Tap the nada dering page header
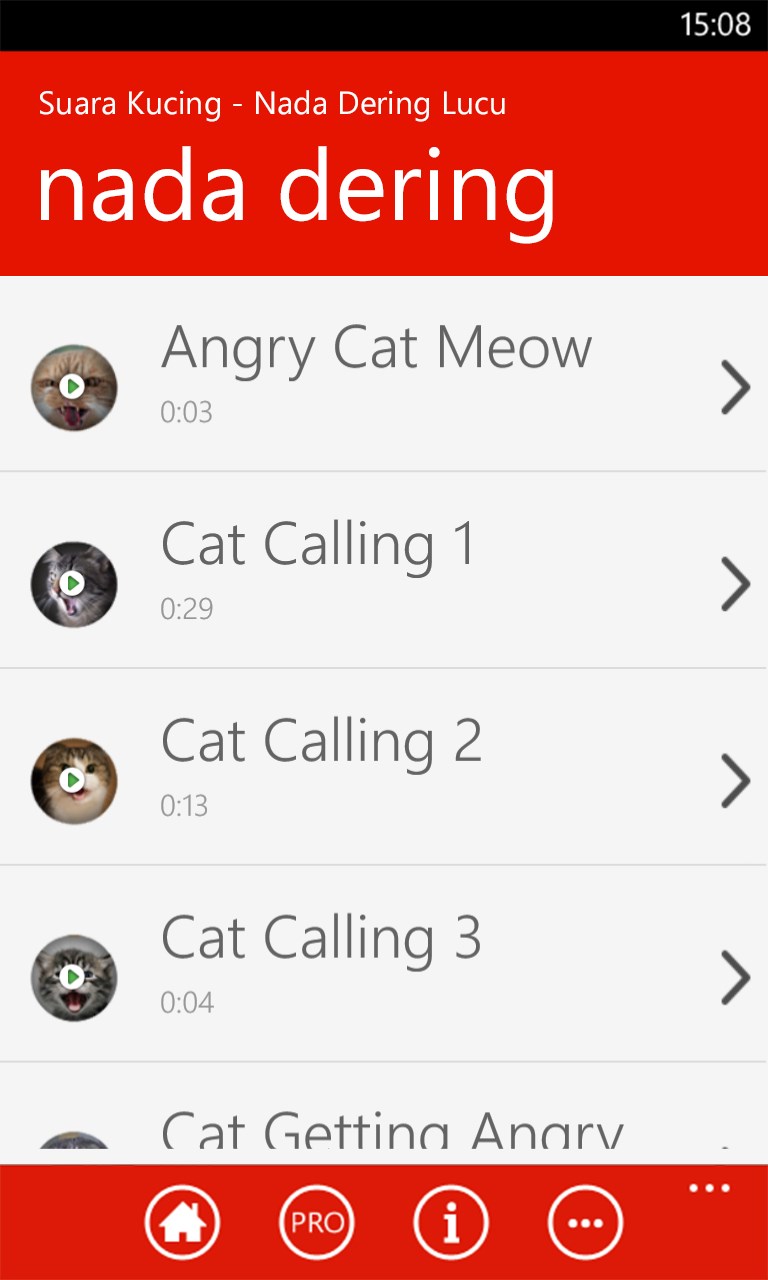Screen dimensions: 768x1280 point(297,190)
